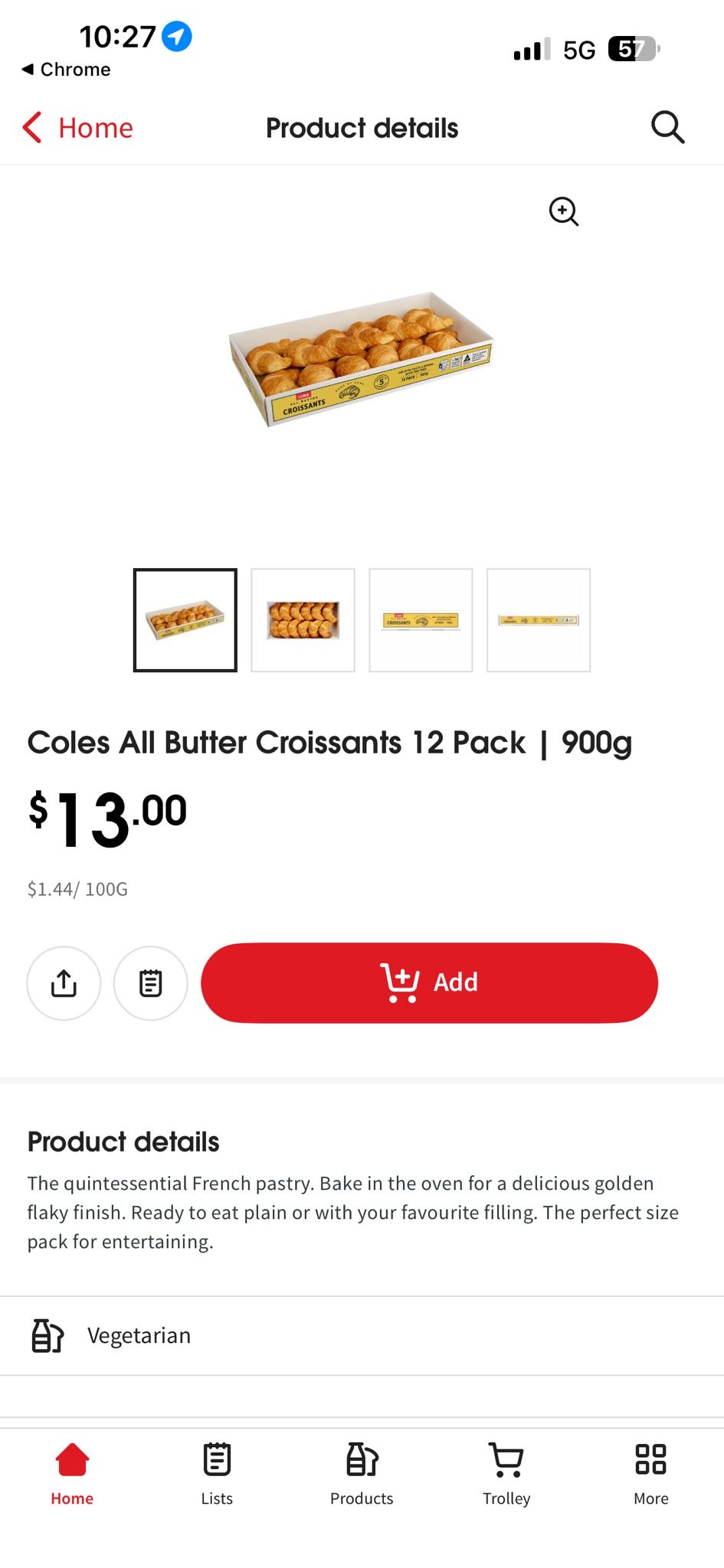View the top-down croissants thumbnail
This screenshot has height=1568, width=724.
(303, 620)
